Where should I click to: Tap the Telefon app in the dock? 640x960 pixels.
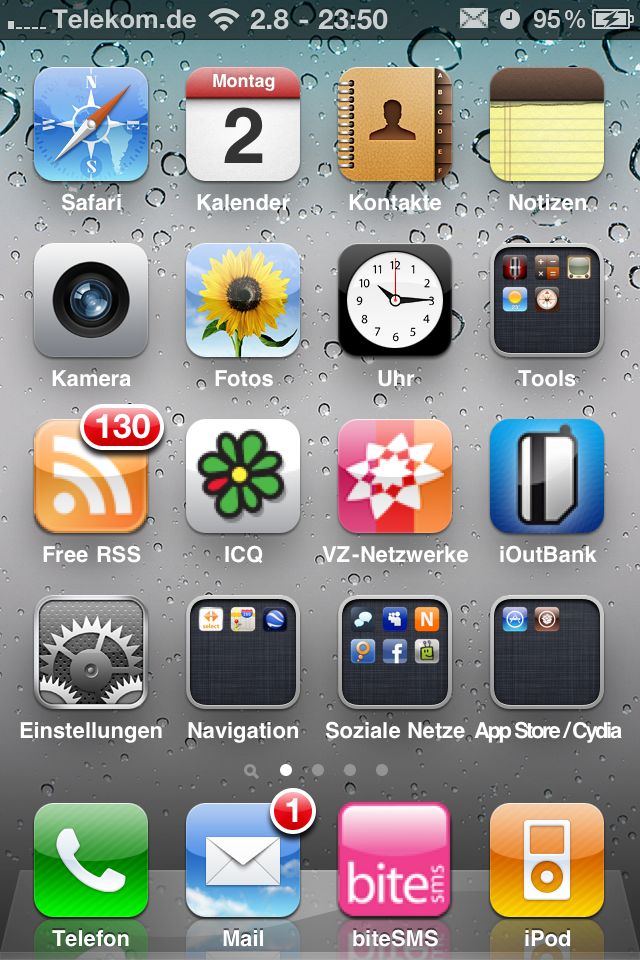[91, 860]
